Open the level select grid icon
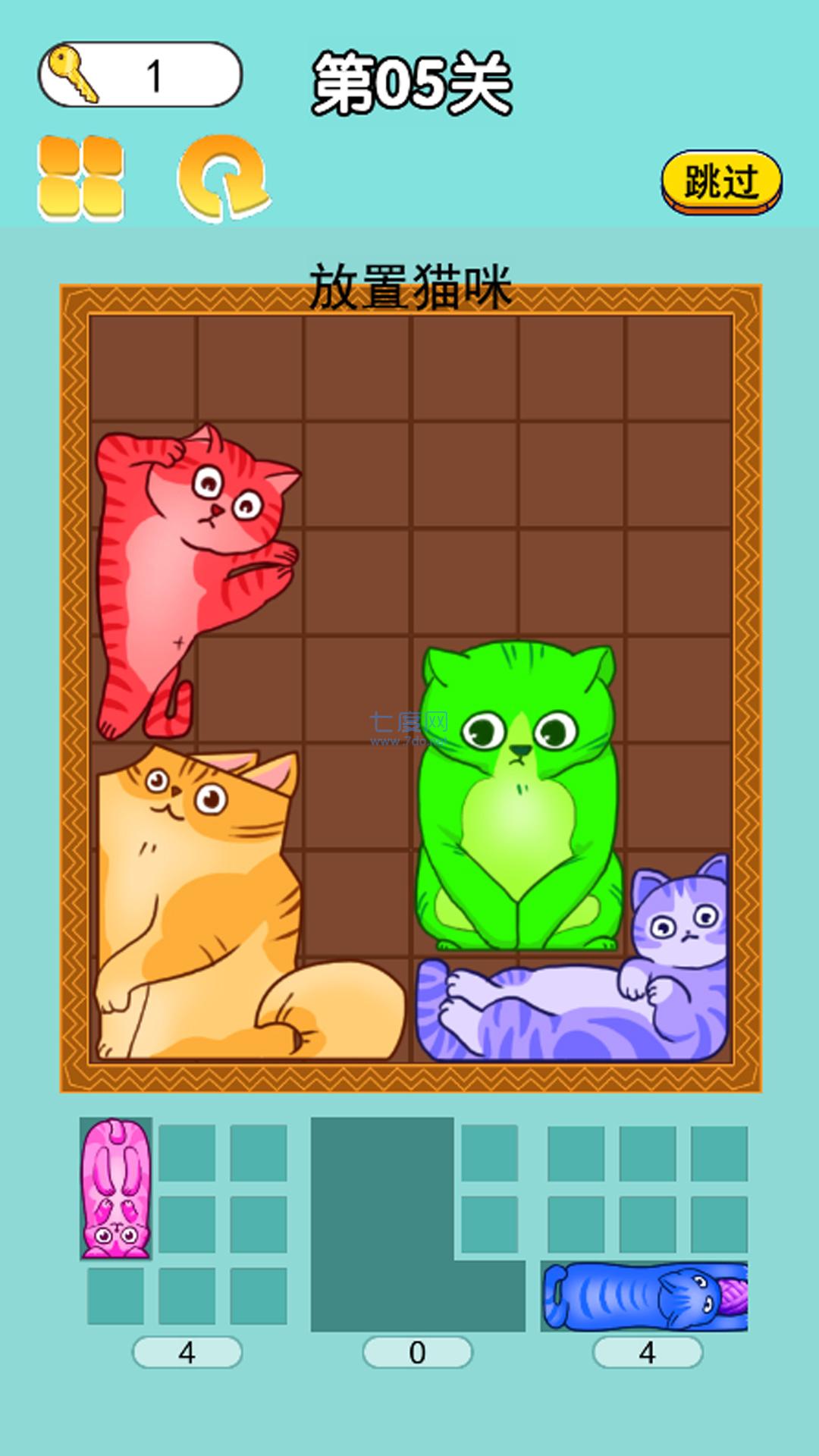The image size is (819, 1456). 80,178
